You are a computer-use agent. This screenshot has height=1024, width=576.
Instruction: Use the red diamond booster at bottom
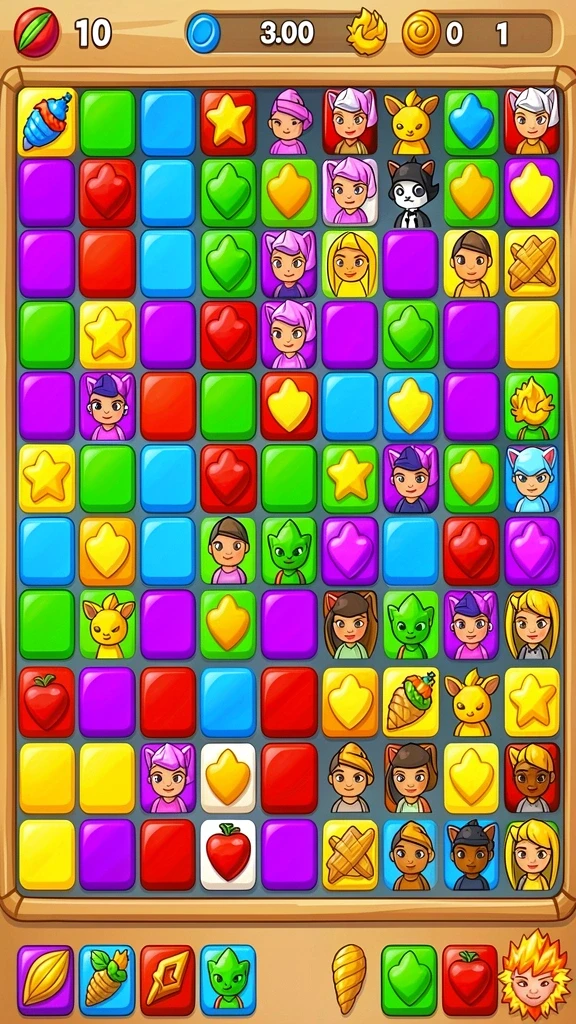point(167,980)
